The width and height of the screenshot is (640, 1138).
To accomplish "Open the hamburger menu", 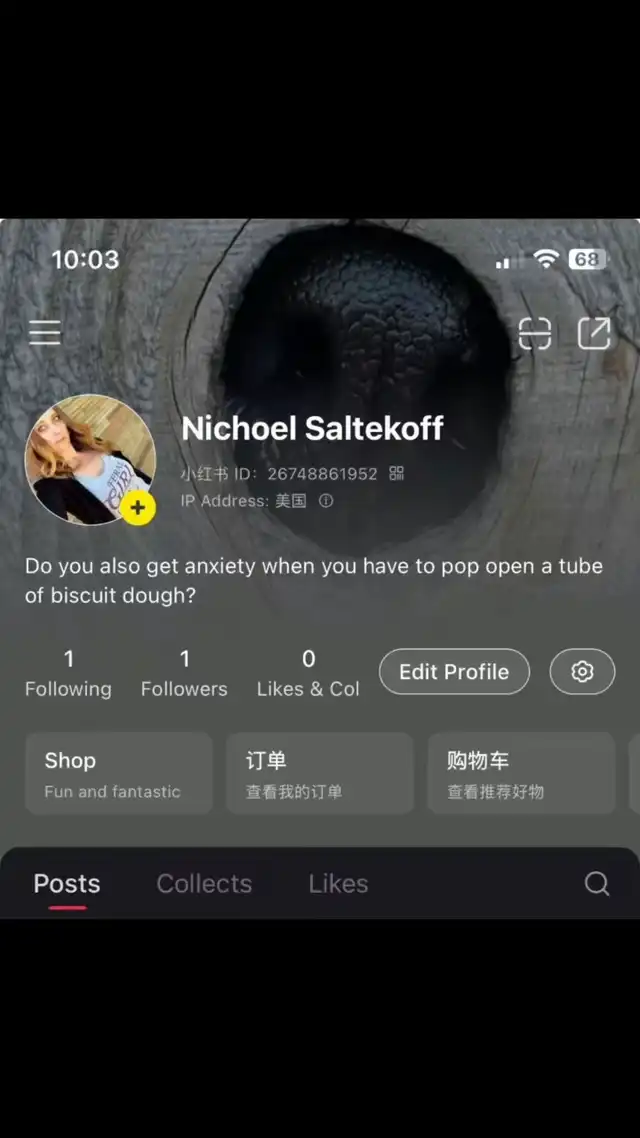I will 44,333.
